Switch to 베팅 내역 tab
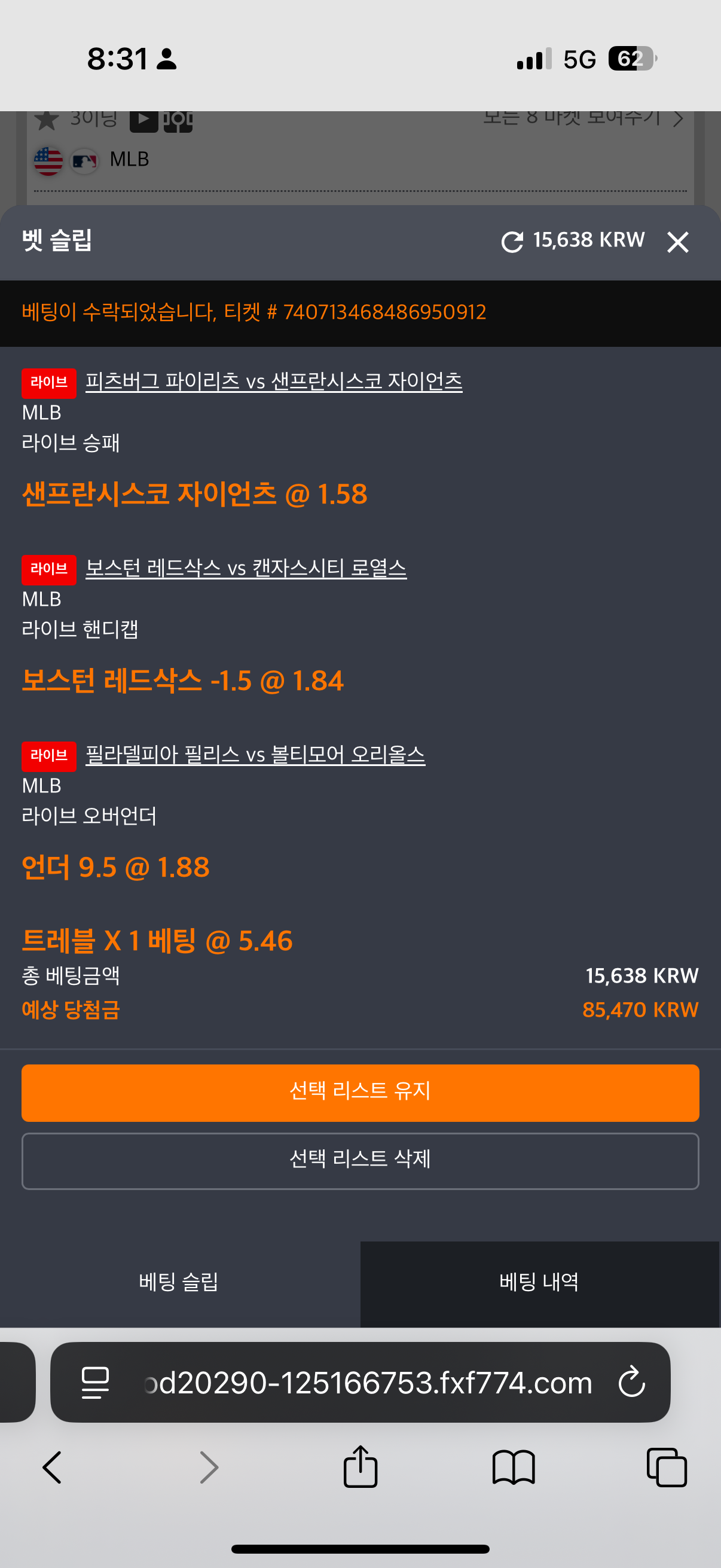The height and width of the screenshot is (1568, 721). [539, 1282]
